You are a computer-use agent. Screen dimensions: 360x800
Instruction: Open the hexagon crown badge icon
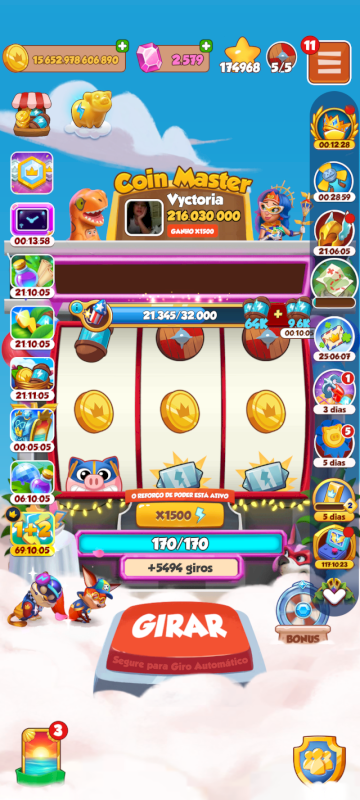click(x=32, y=173)
